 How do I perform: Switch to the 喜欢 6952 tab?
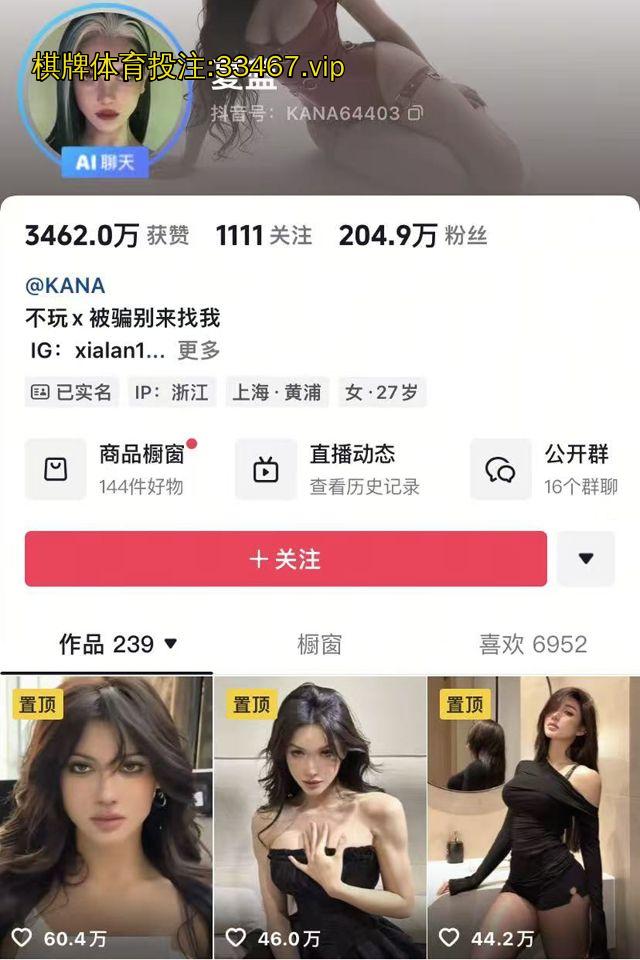532,645
